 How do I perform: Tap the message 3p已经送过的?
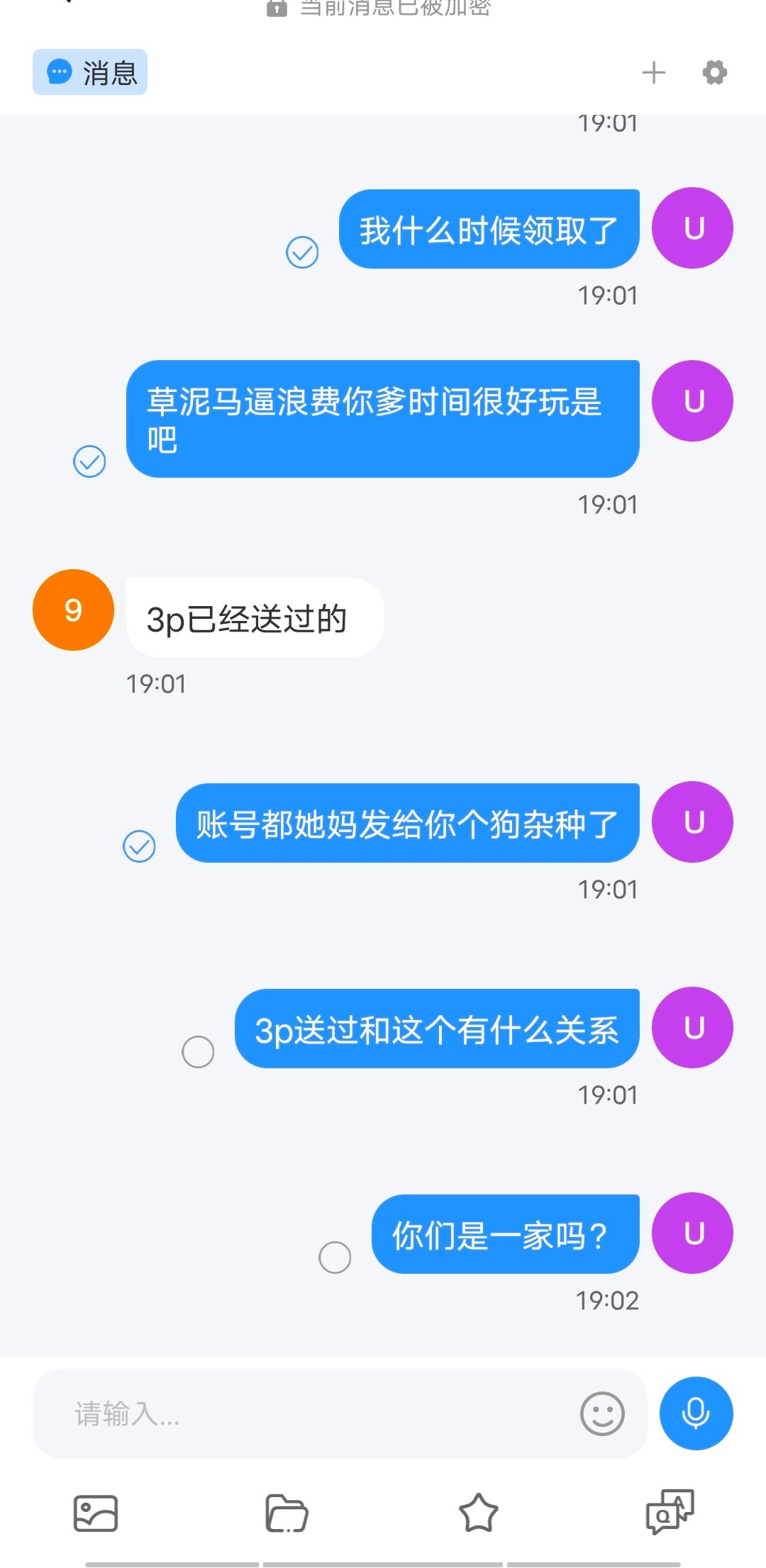click(255, 617)
